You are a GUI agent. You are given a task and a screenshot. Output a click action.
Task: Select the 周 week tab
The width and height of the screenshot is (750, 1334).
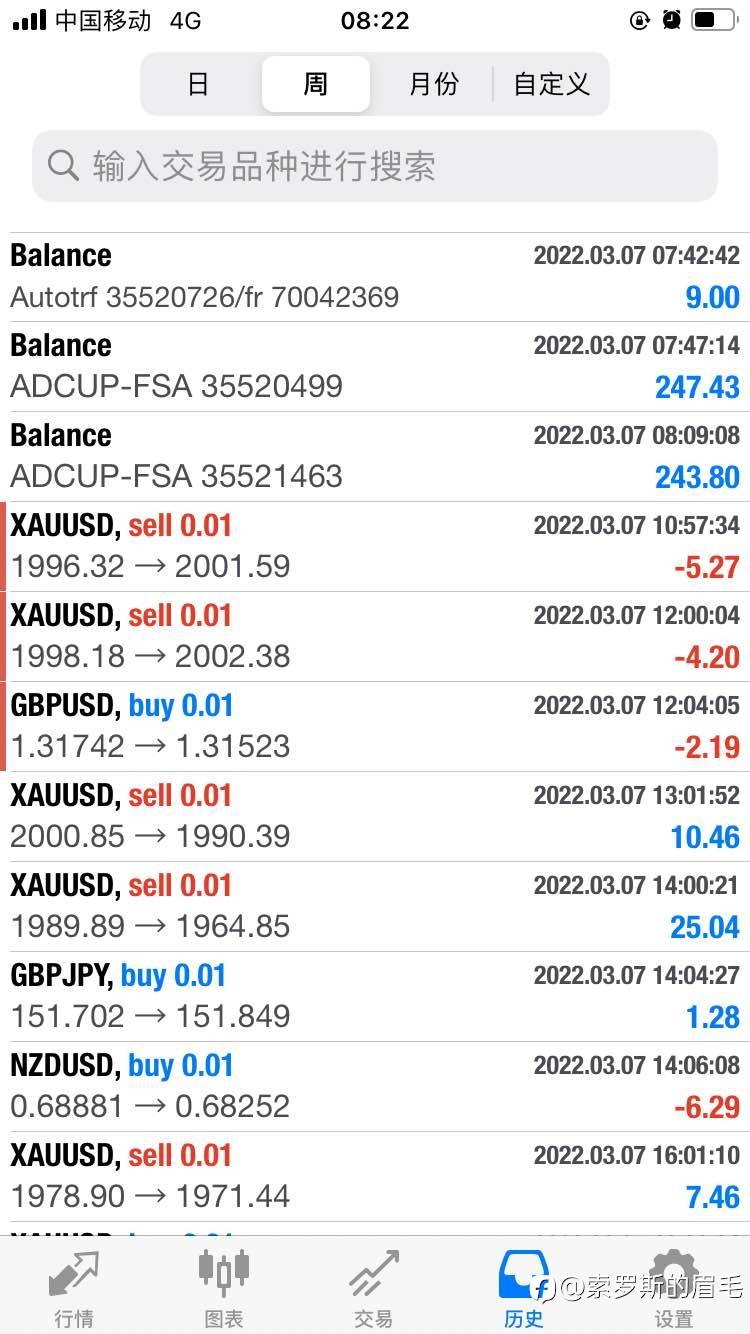tap(316, 84)
